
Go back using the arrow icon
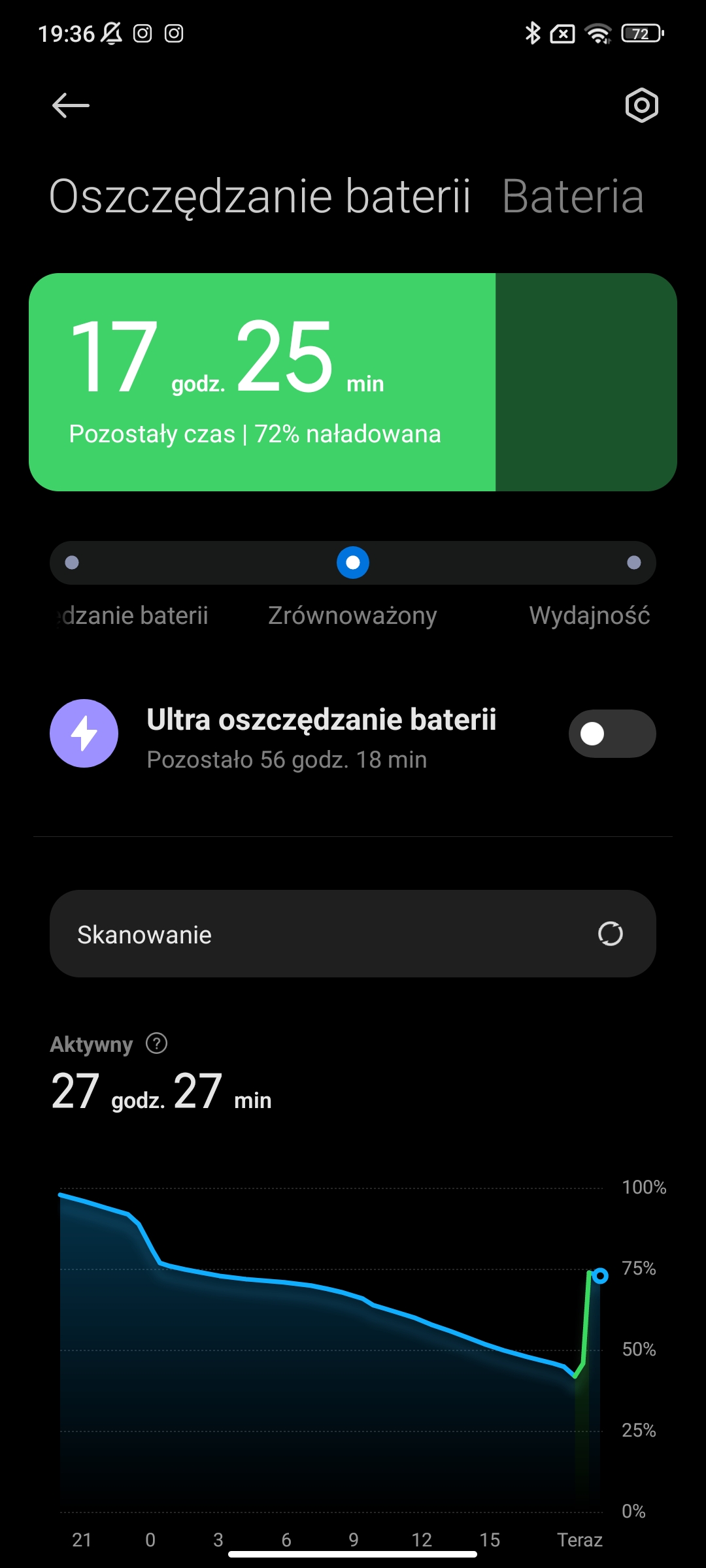(x=71, y=105)
